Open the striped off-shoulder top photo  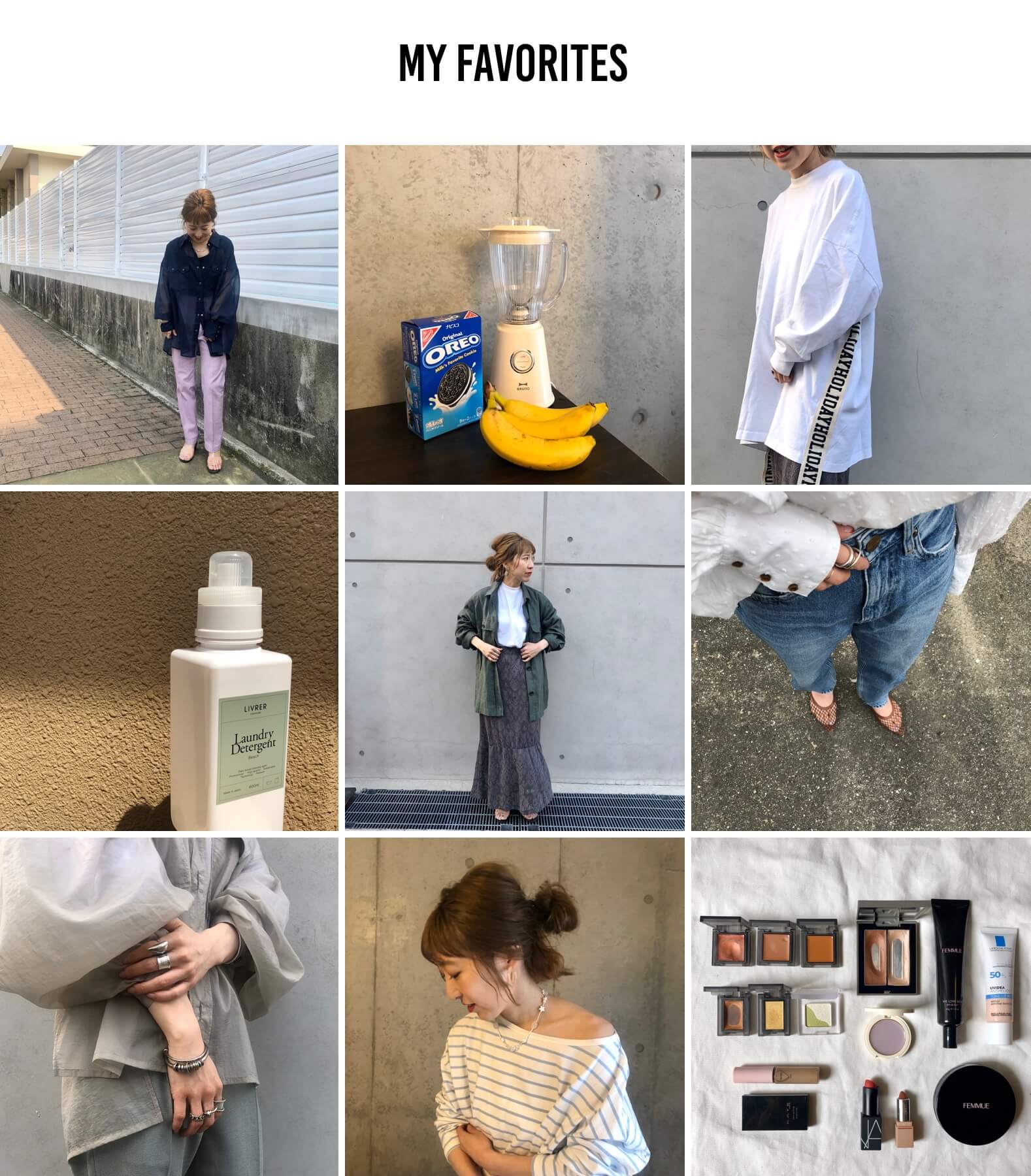pos(514,1006)
